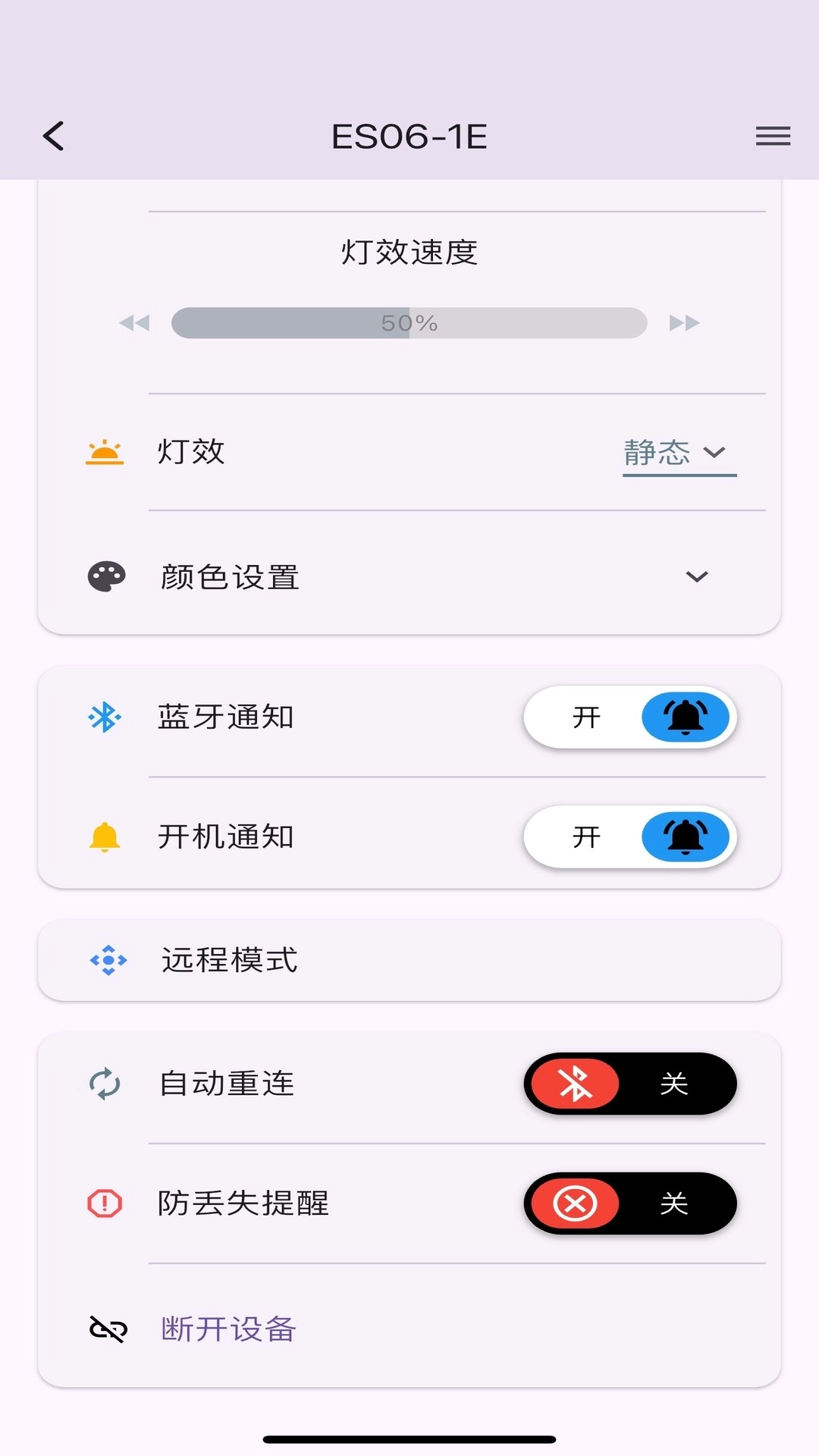Click the back arrow on ES06-1E page
Image resolution: width=819 pixels, height=1456 pixels.
tap(52, 136)
